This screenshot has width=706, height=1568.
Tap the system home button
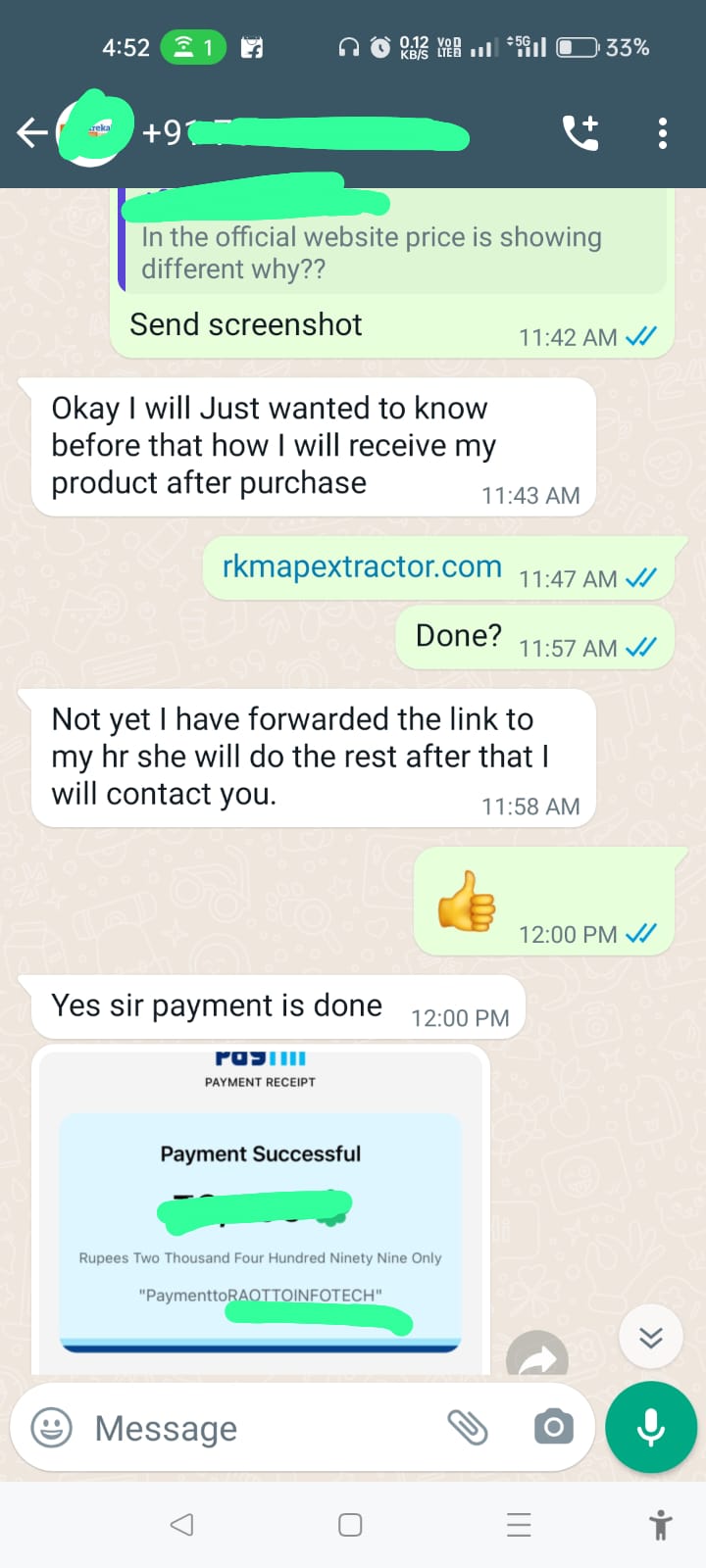point(350,1525)
